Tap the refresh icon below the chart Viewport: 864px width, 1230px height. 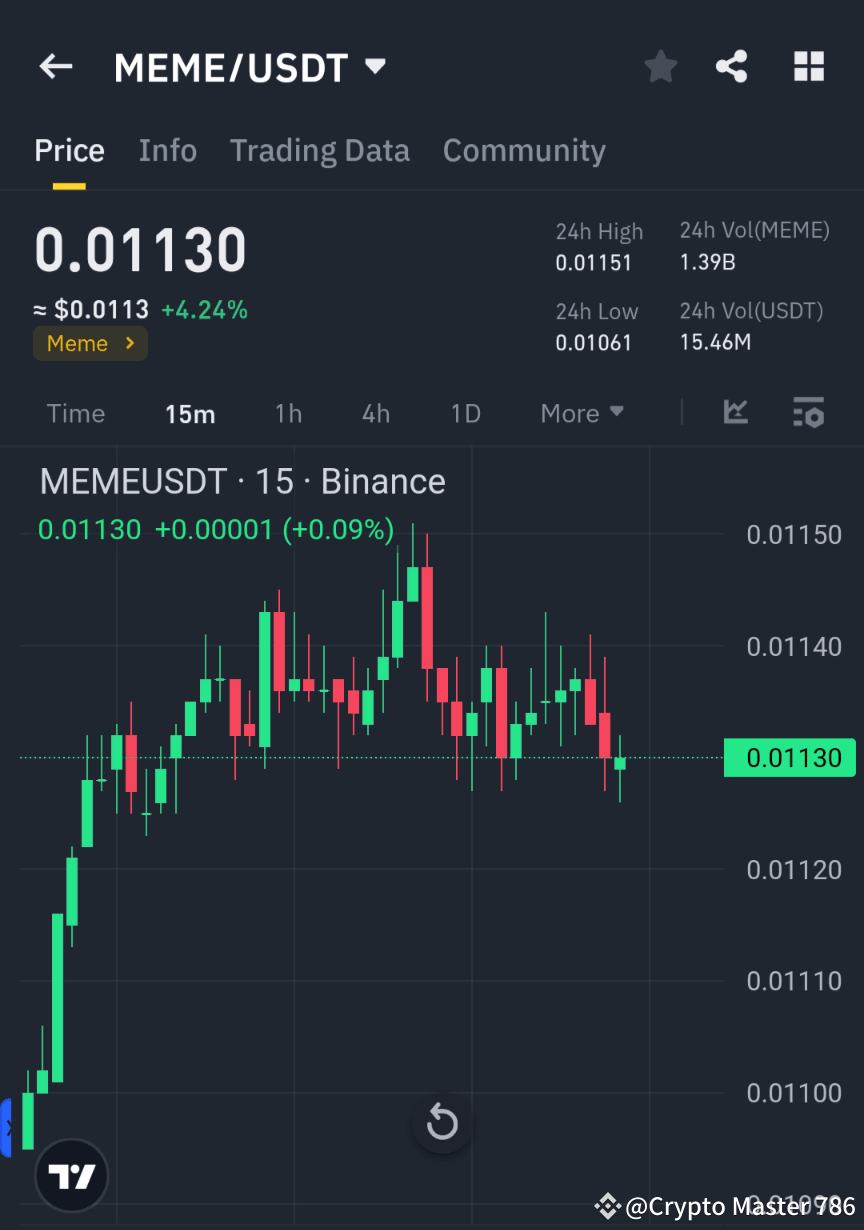coord(442,1123)
